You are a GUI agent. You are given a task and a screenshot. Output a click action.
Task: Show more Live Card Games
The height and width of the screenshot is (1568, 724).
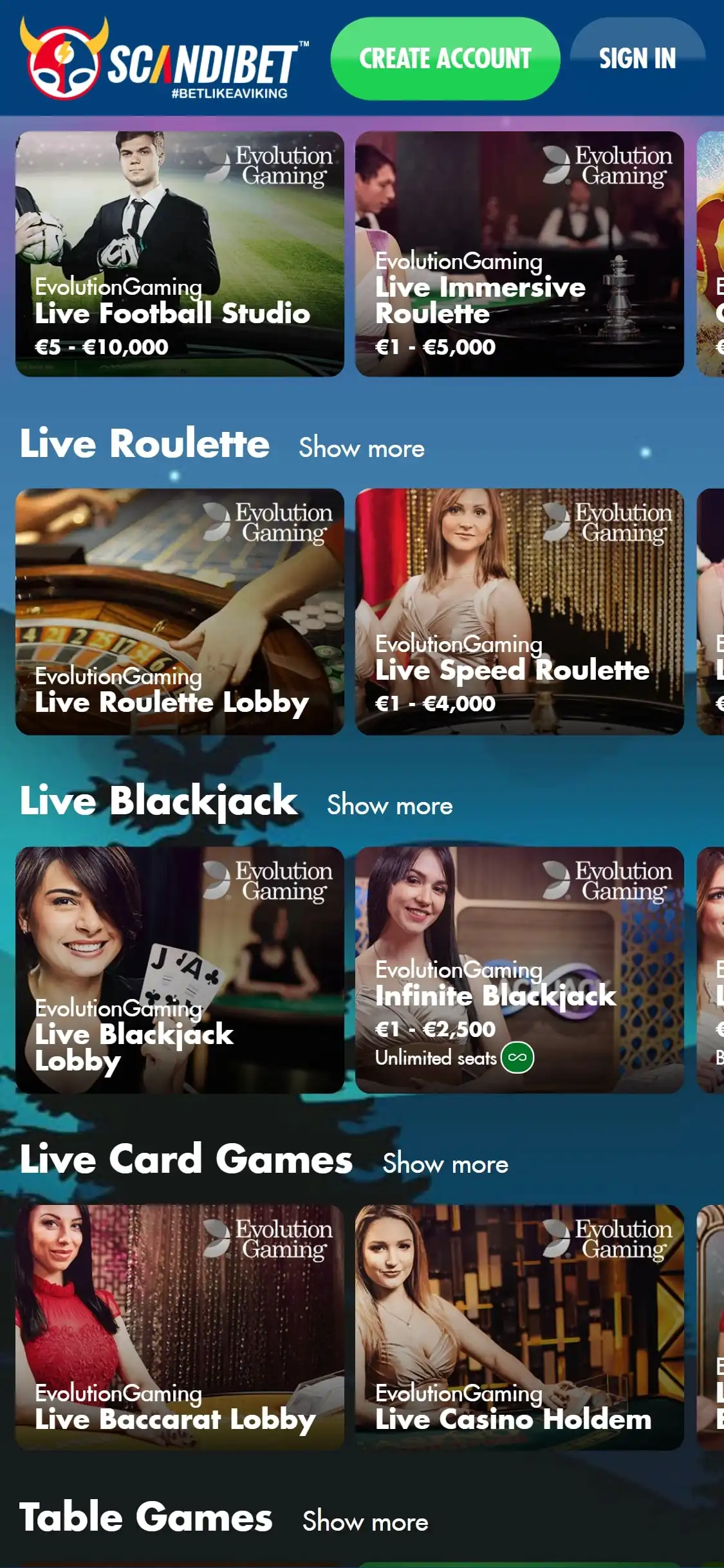coord(445,1163)
